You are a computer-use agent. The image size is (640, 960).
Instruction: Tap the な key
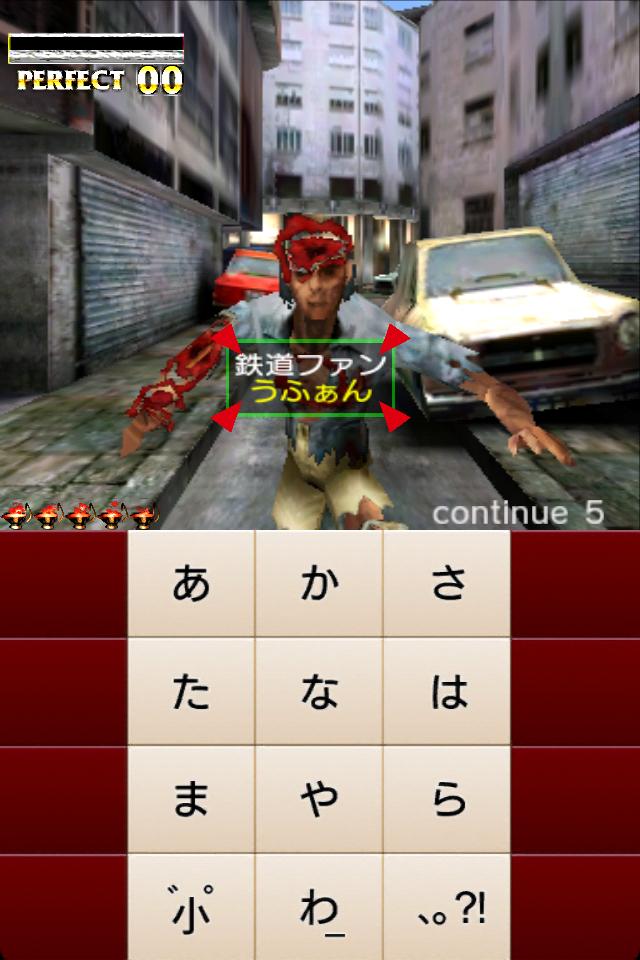click(319, 692)
